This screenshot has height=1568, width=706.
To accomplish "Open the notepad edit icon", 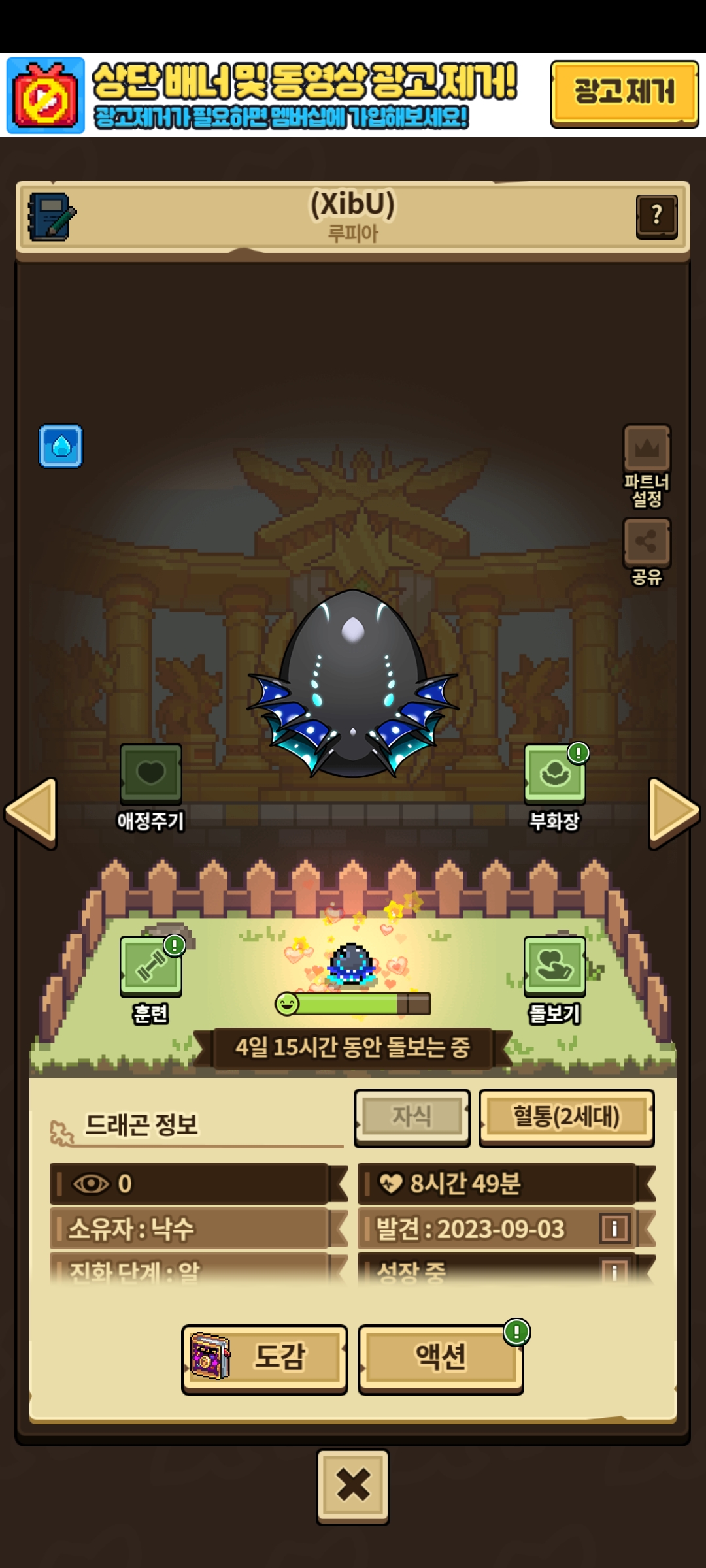I will pos(52,217).
